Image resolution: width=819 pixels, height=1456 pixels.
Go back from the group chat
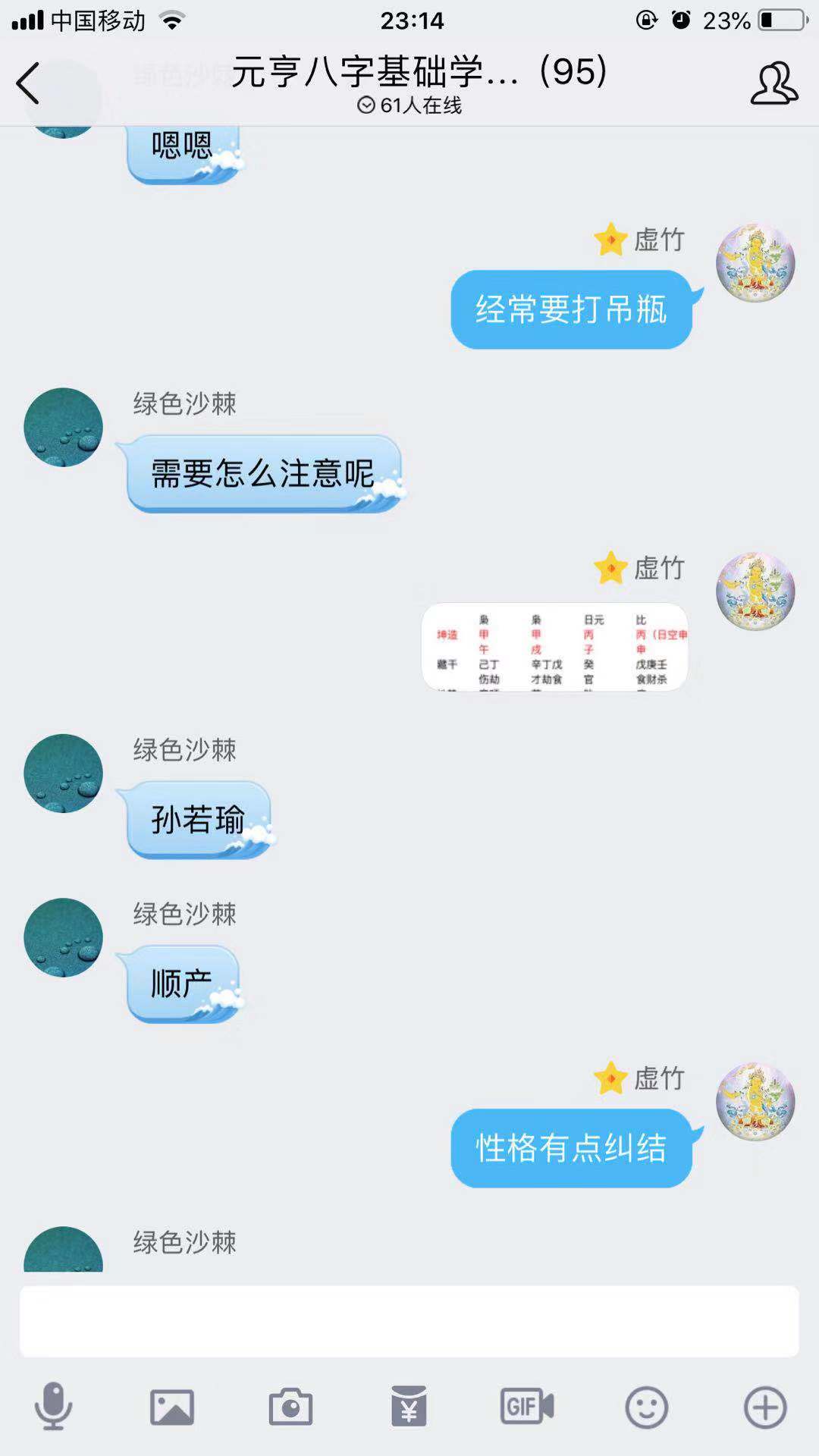(28, 83)
